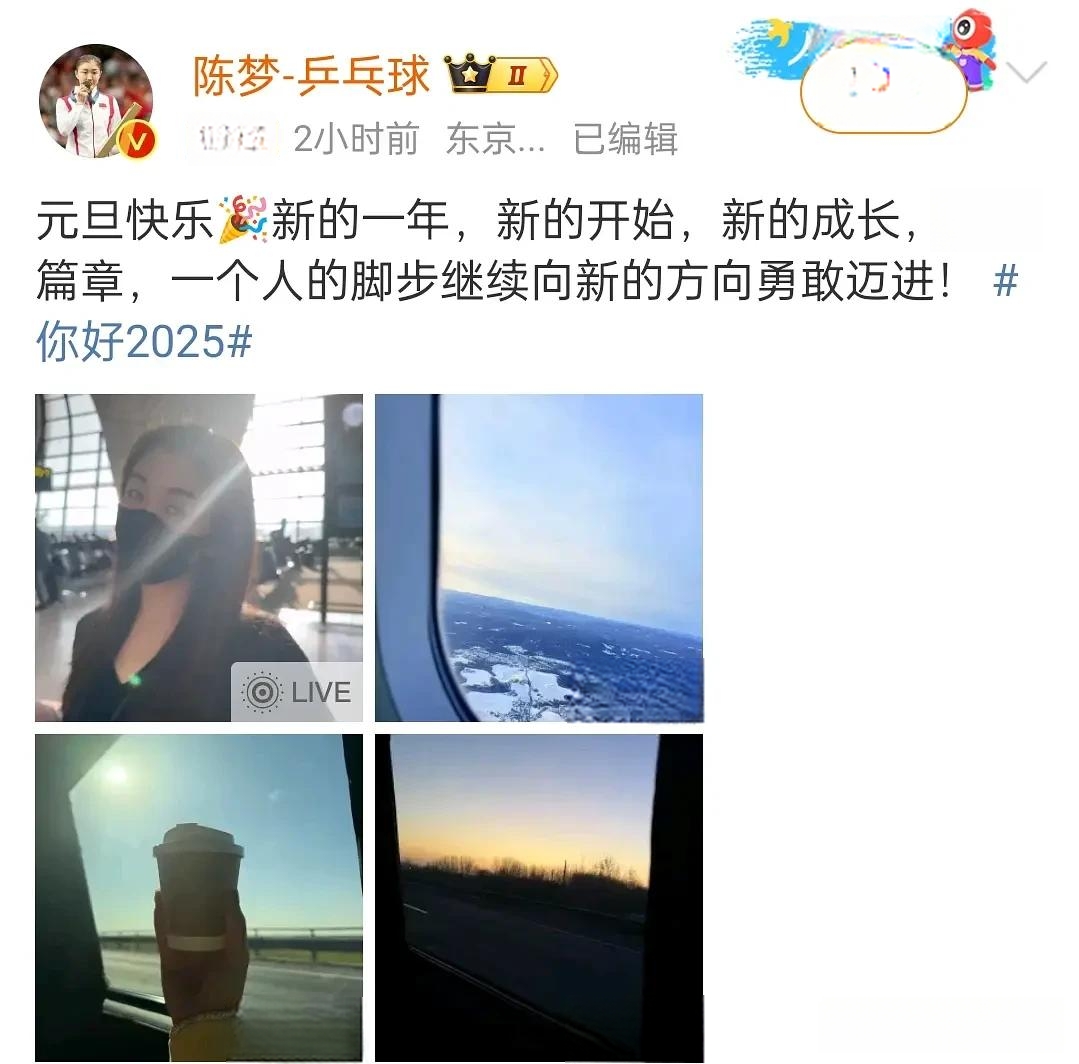Open the airplane window snow photo
The width and height of the screenshot is (1079, 1064).
click(539, 557)
